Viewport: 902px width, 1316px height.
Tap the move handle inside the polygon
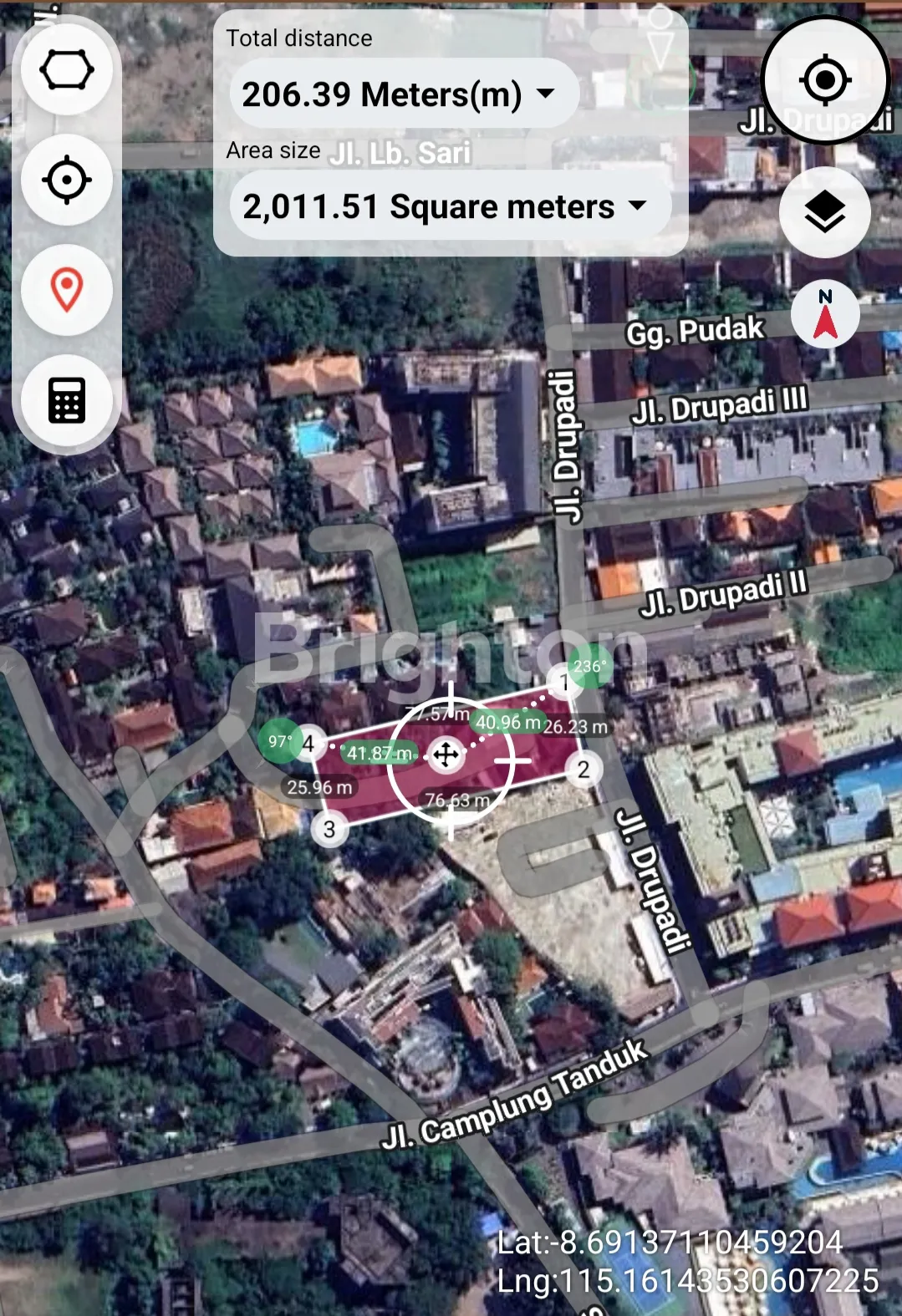446,755
